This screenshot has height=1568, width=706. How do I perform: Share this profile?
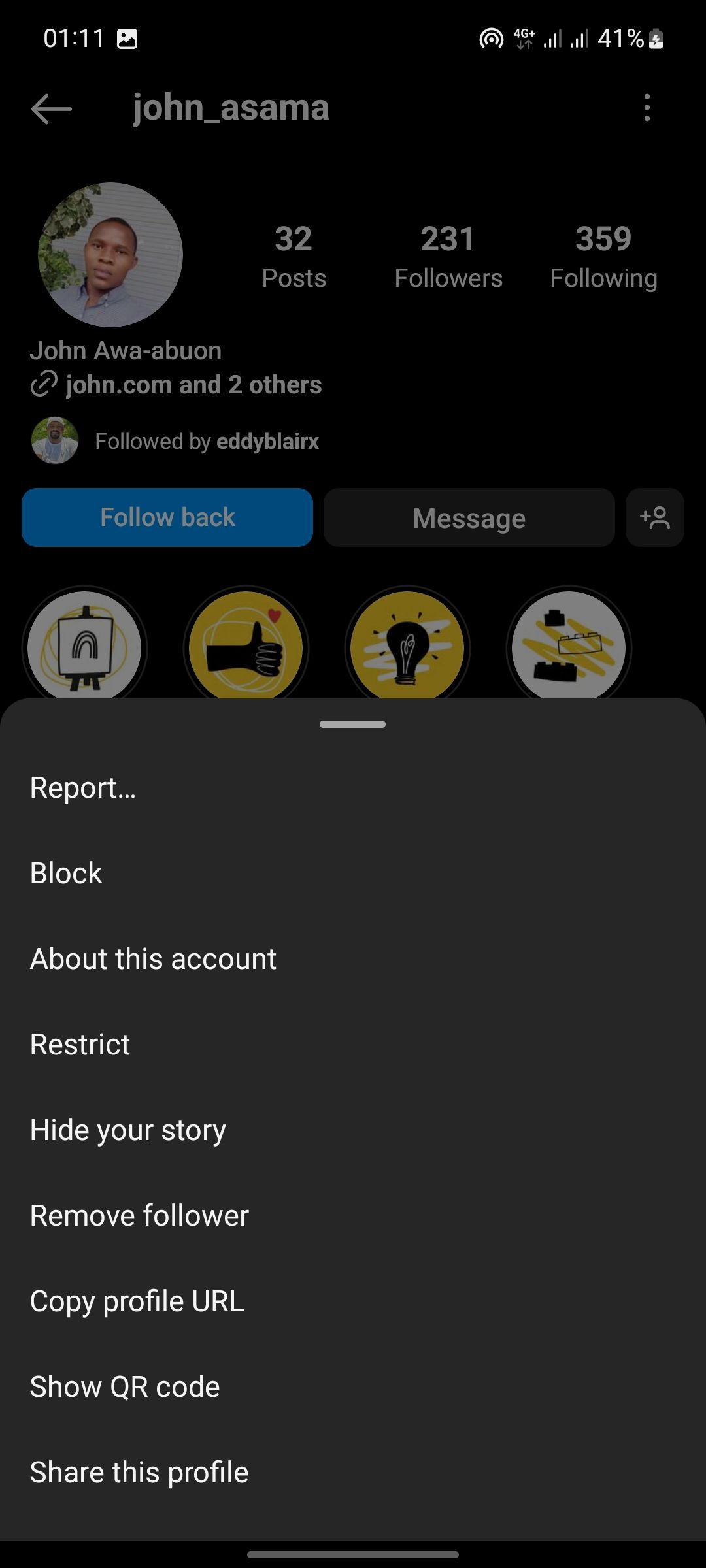tap(139, 1473)
